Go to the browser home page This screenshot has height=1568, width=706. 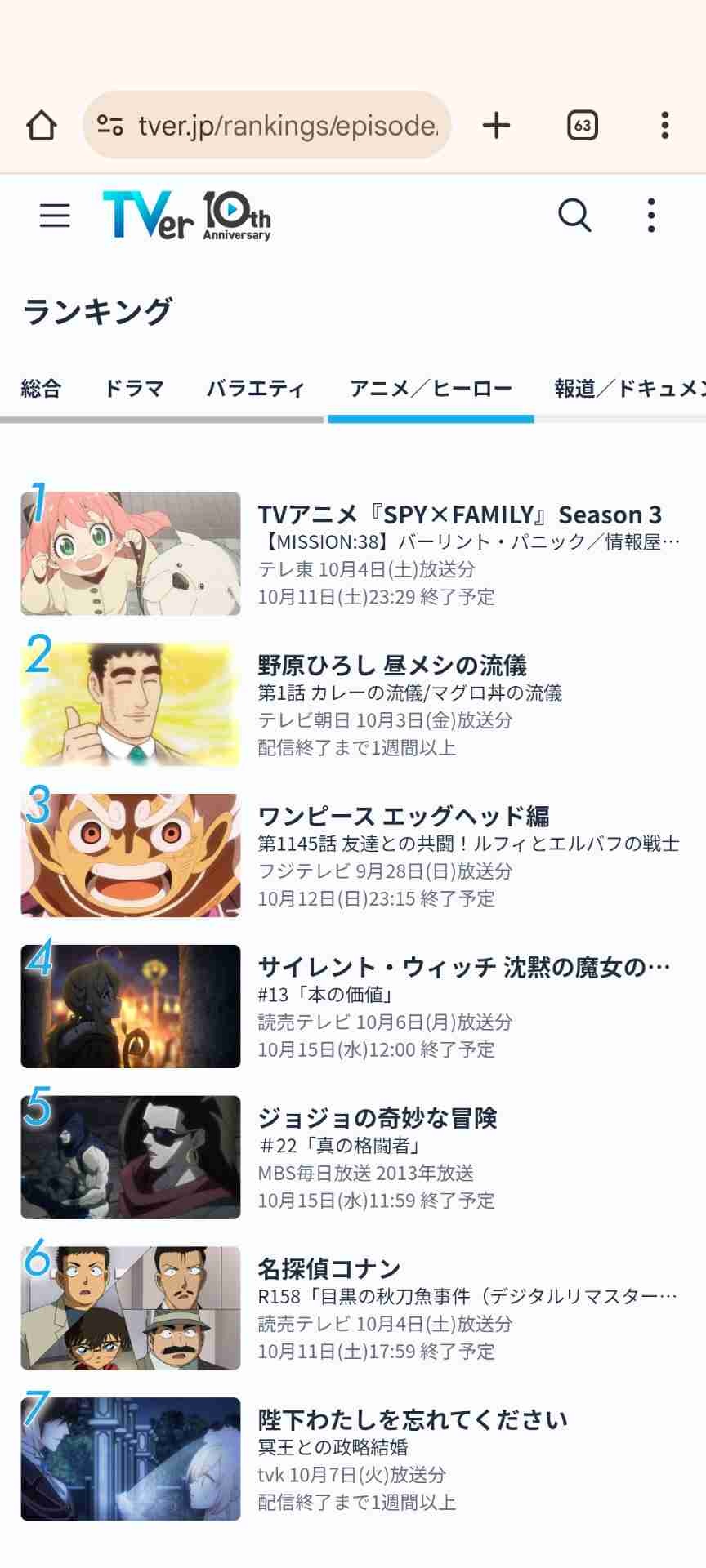(41, 125)
